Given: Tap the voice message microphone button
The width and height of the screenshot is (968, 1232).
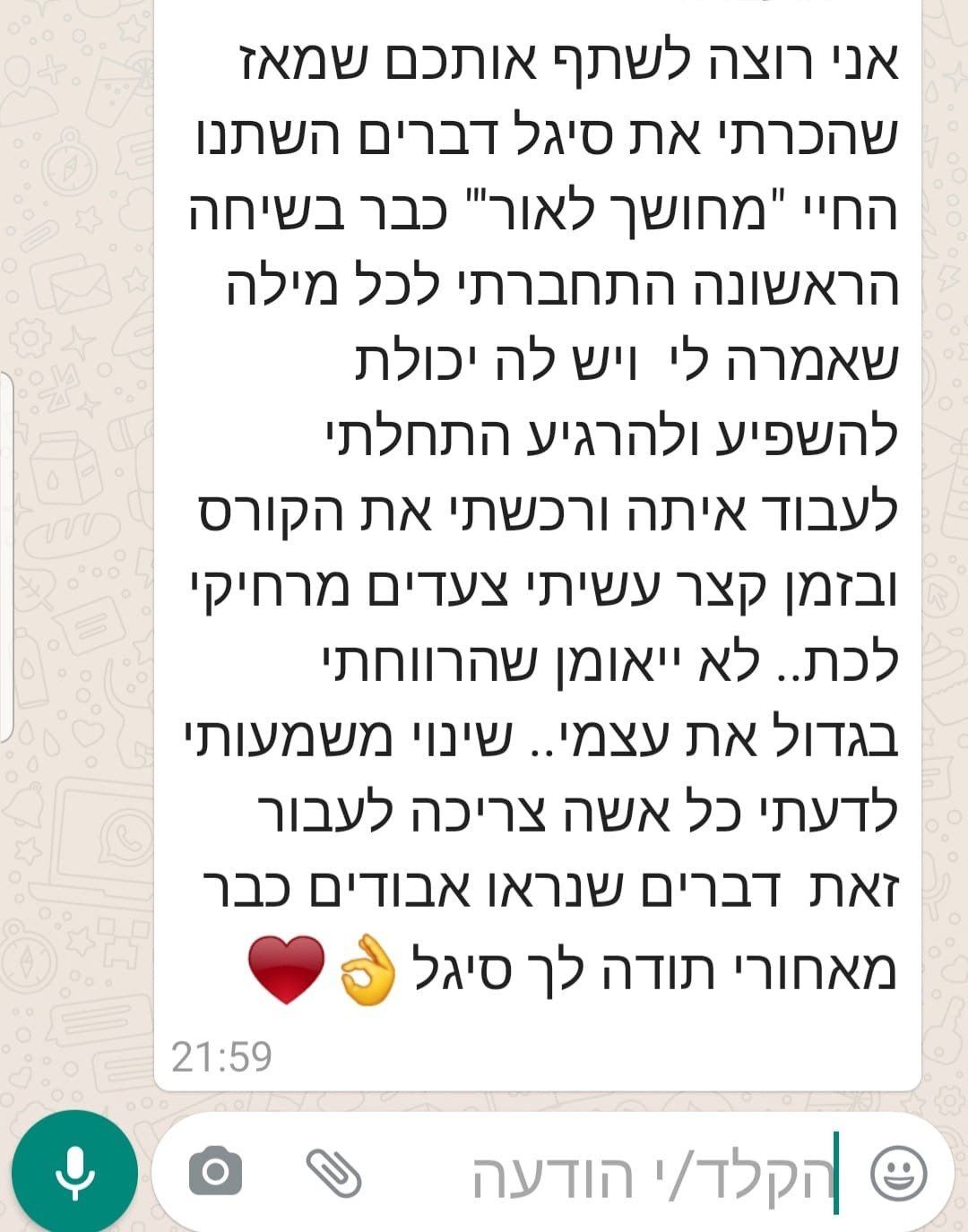Looking at the screenshot, I should pyautogui.click(x=74, y=1172).
